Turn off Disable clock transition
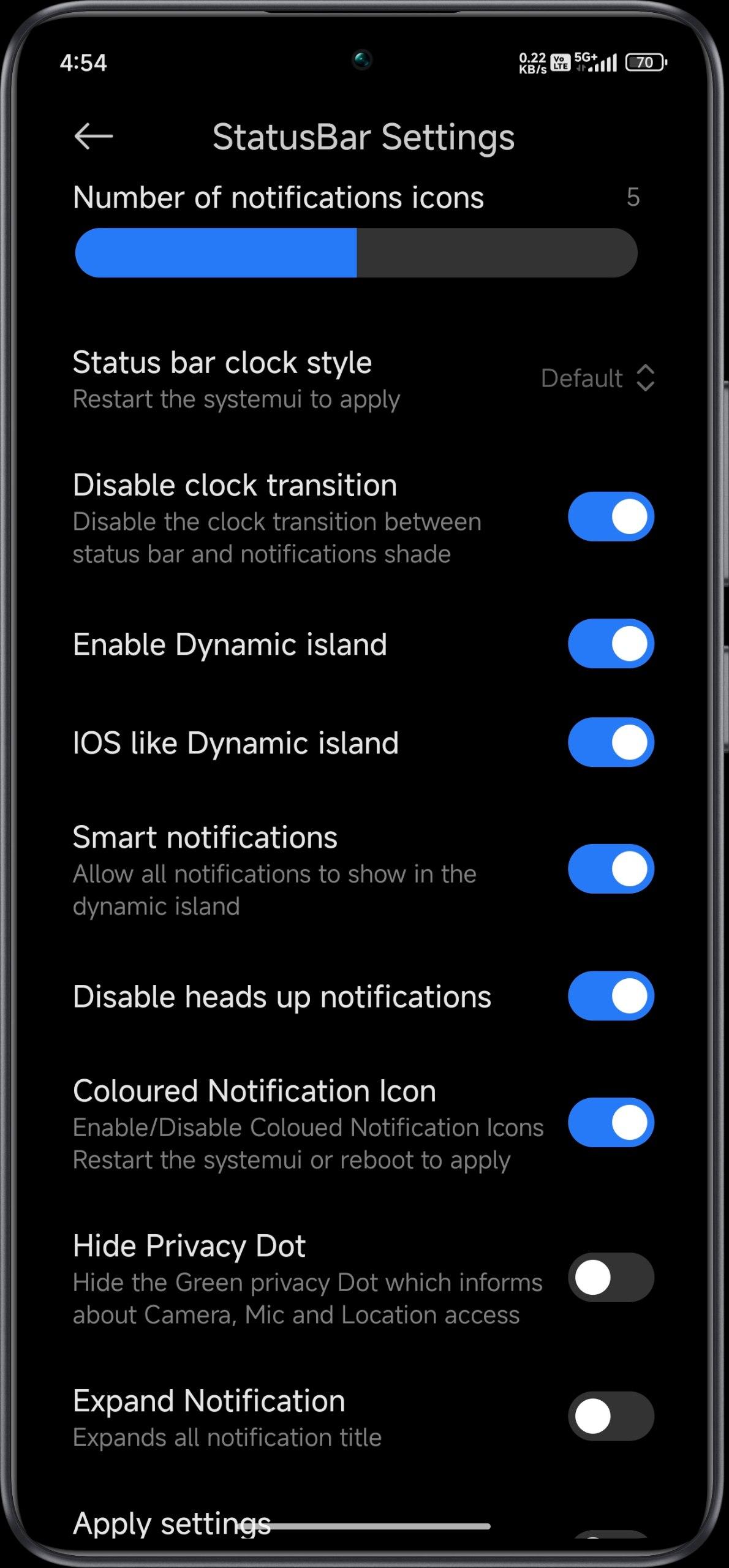Viewport: 729px width, 1568px height. pos(611,516)
